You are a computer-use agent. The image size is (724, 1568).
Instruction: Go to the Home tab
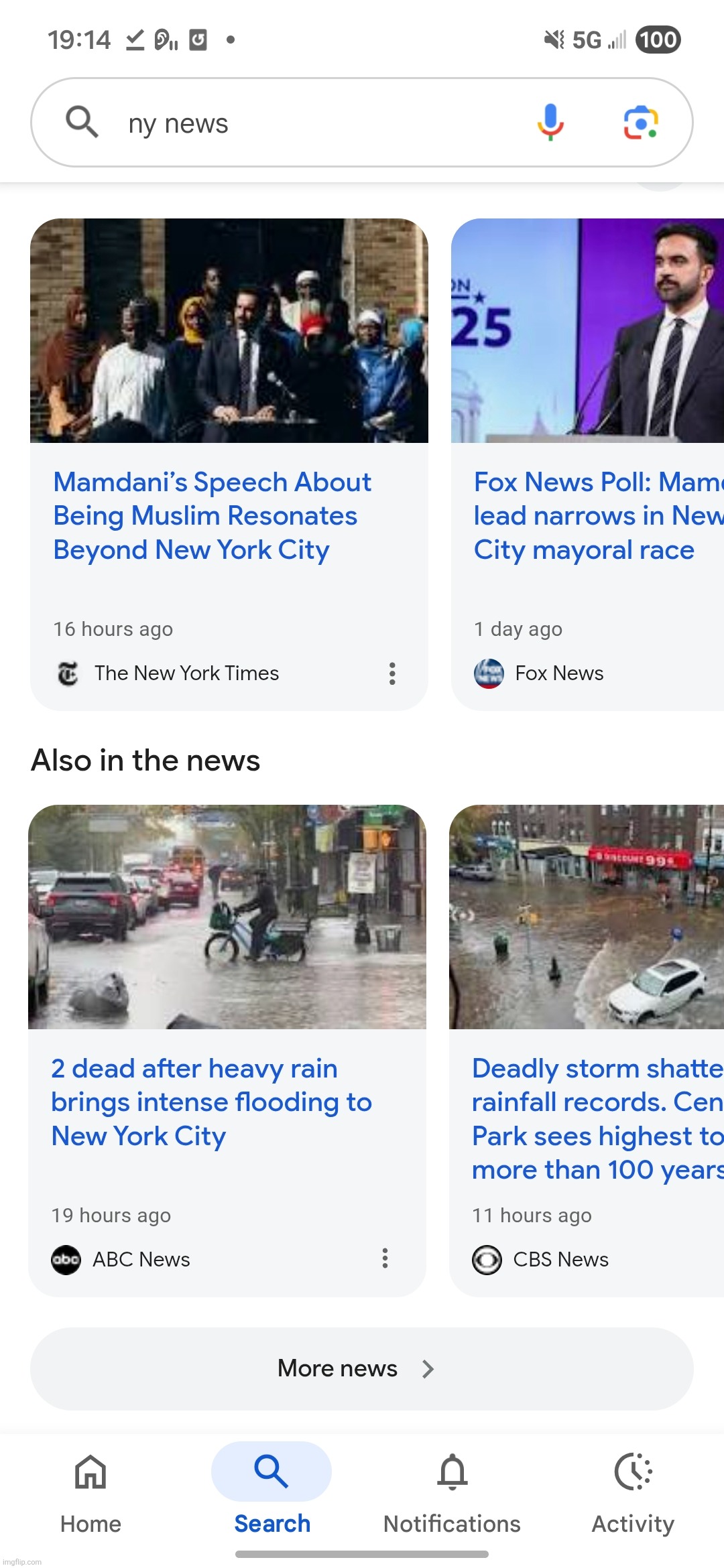pos(90,1490)
